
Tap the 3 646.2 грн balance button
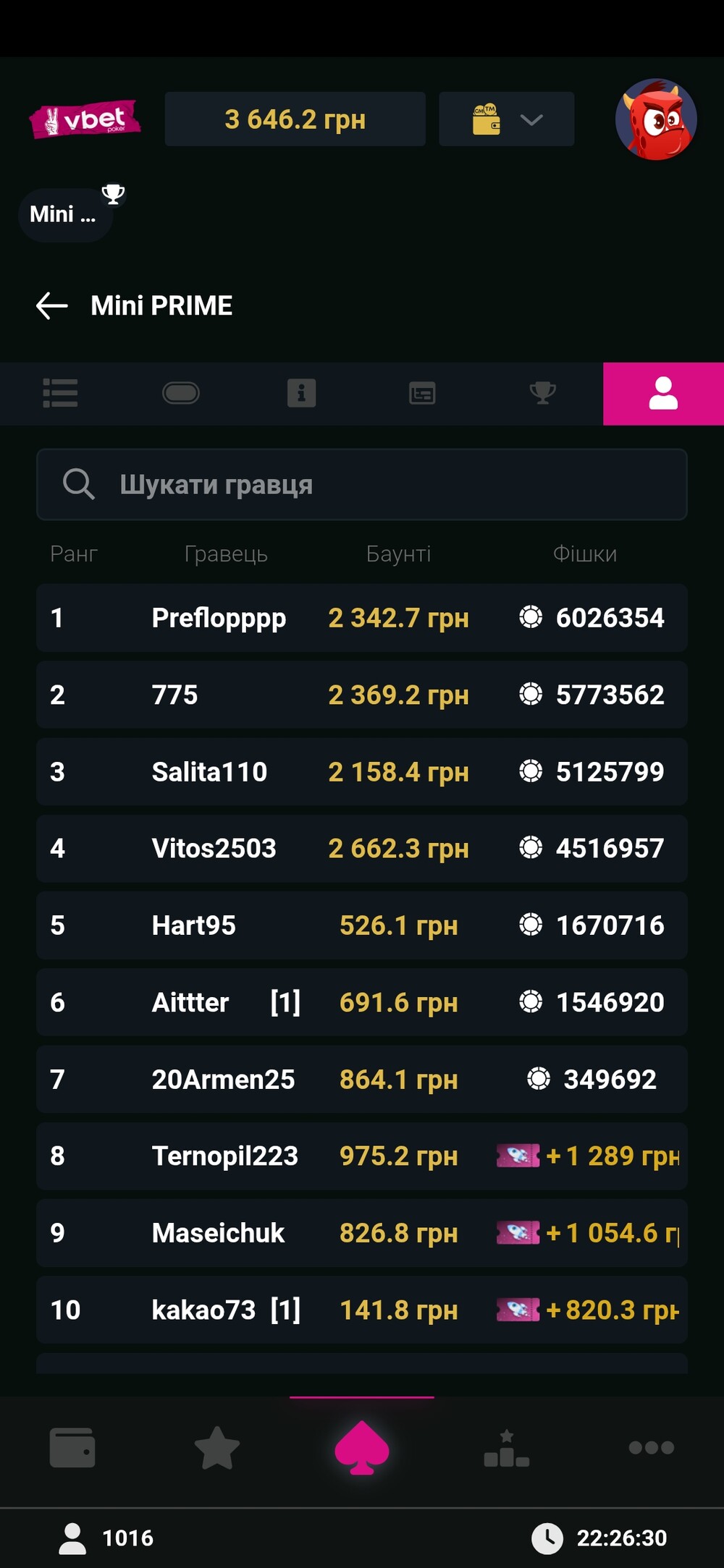[x=295, y=119]
